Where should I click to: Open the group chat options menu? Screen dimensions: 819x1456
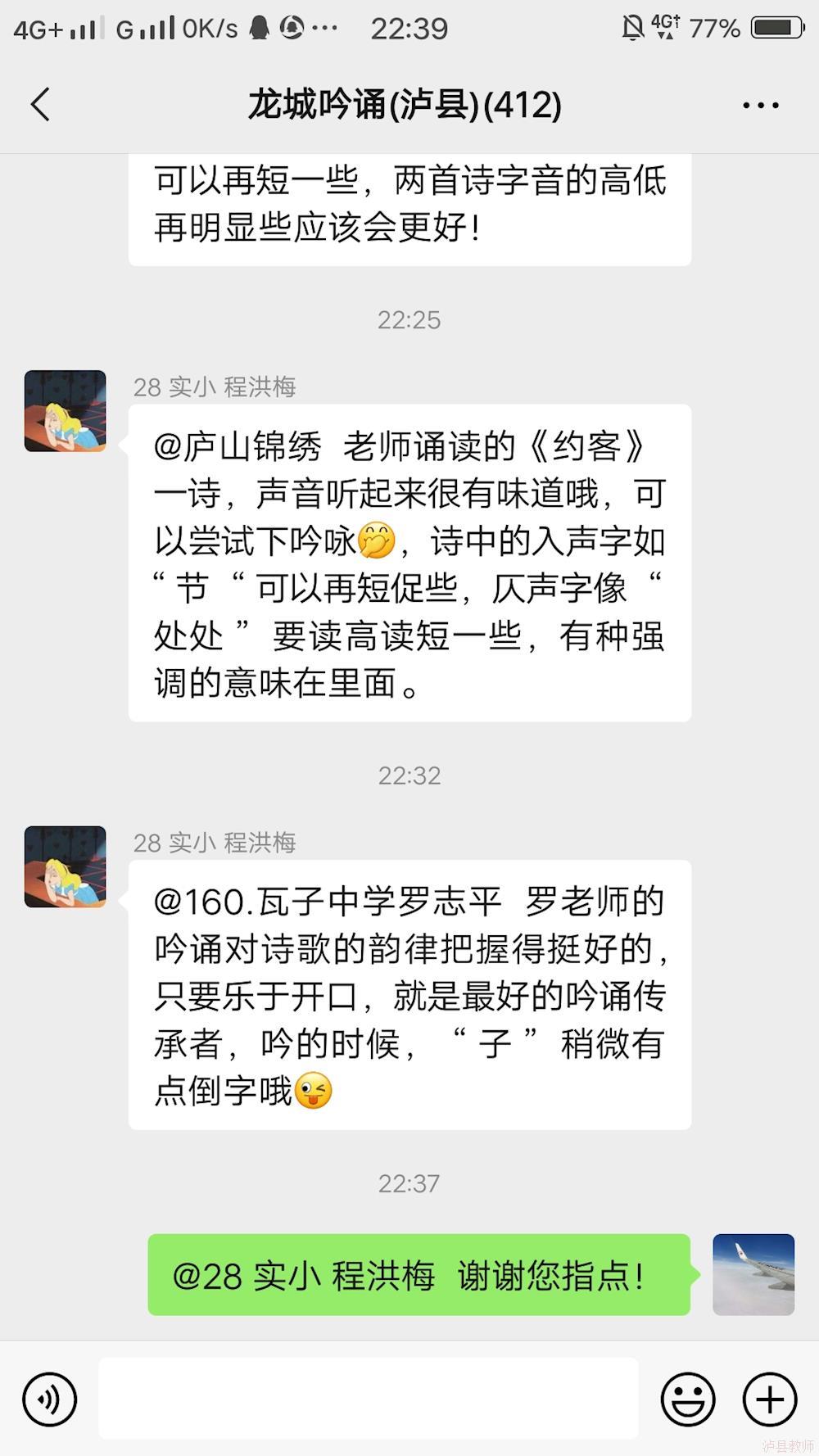point(760,105)
